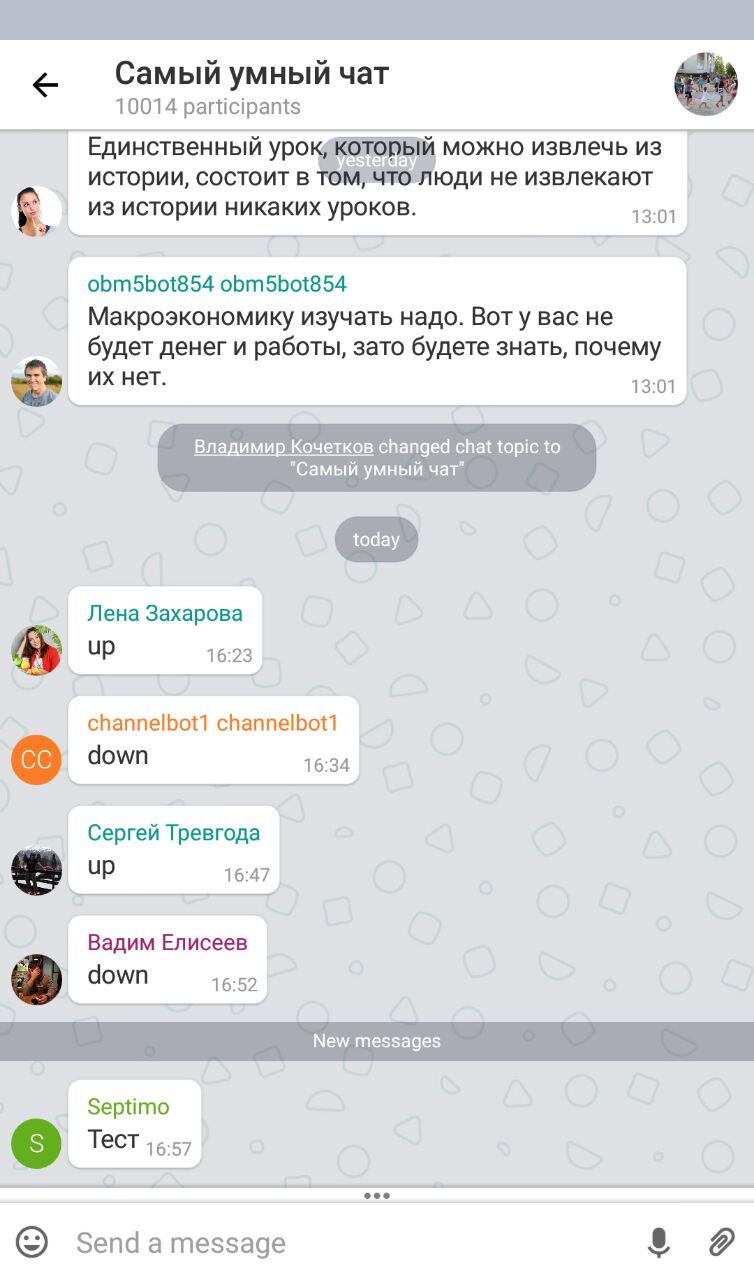Tap the sender name obm5bot854 obm5bot854

point(217,284)
